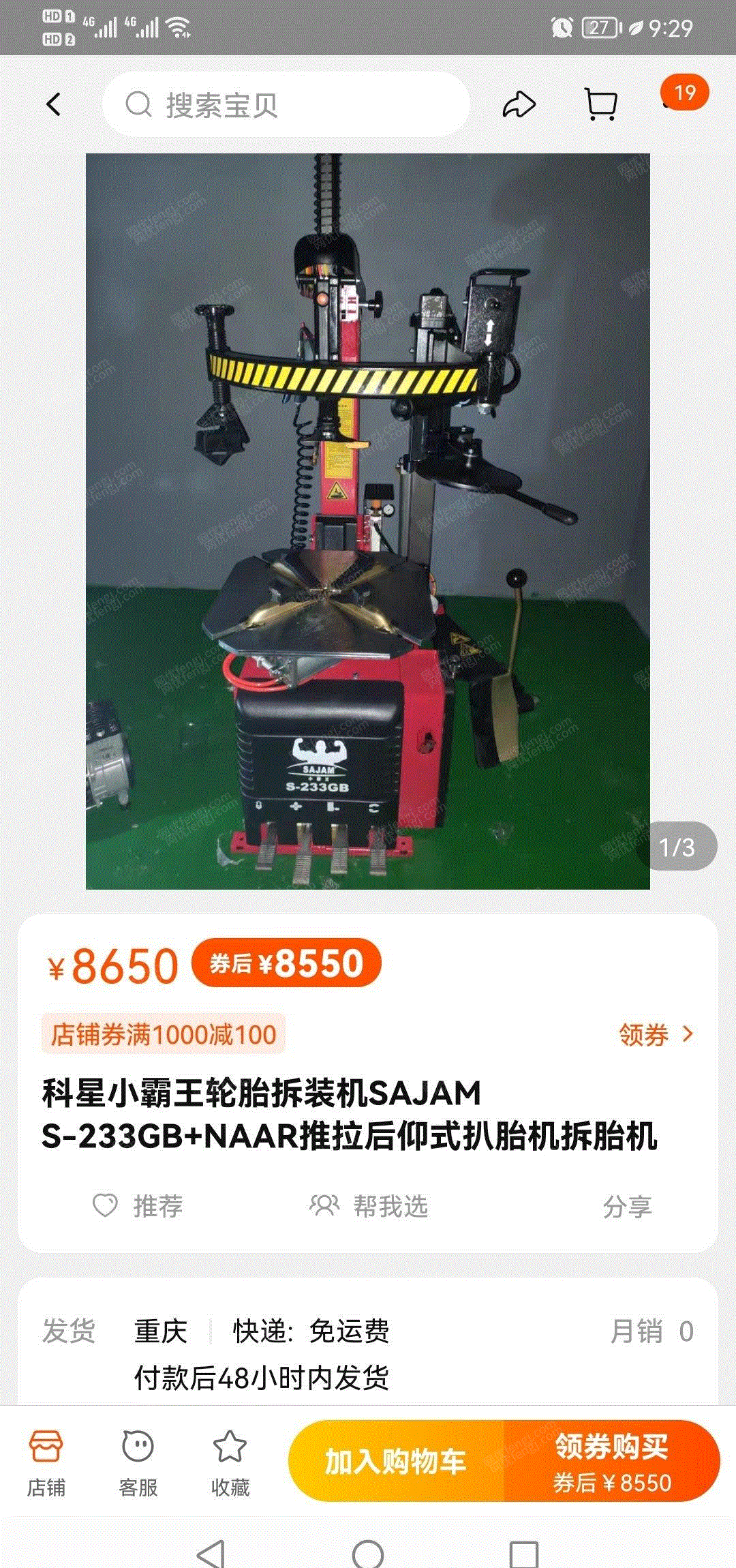Screen dimensions: 736x1568
Task: Tap 加入购物车 to add to cart
Action: pos(396,1461)
